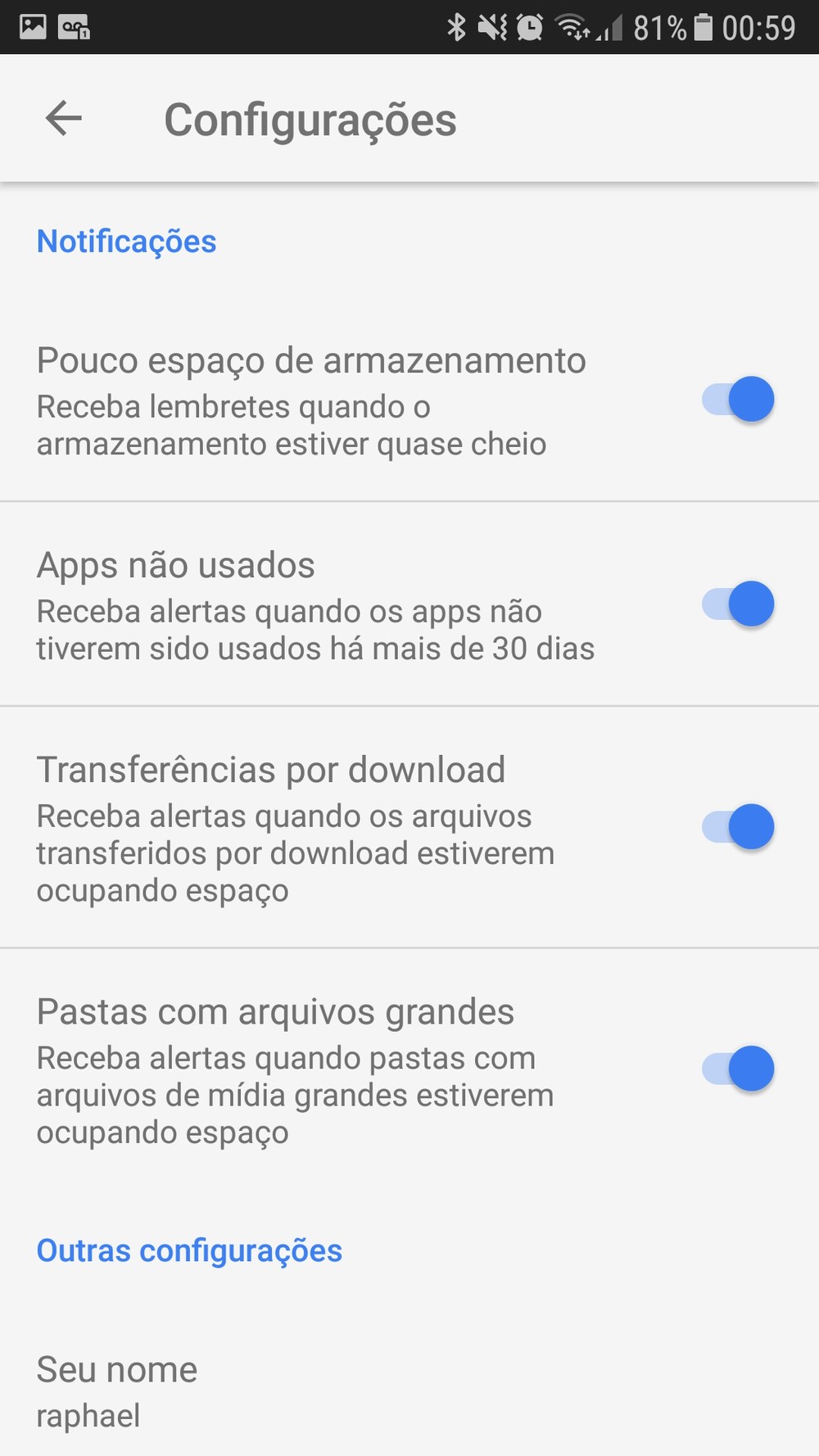The image size is (819, 1456).
Task: Disable Apps não usados alerts
Action: [738, 604]
